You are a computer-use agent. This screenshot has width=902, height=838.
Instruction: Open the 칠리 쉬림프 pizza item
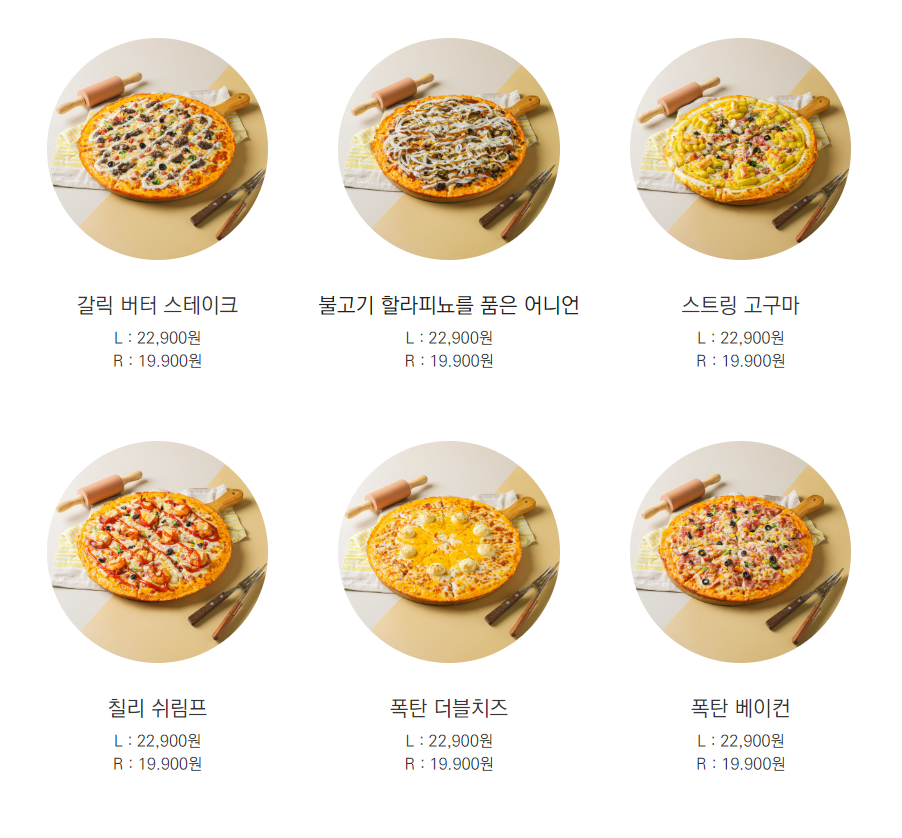[x=157, y=552]
